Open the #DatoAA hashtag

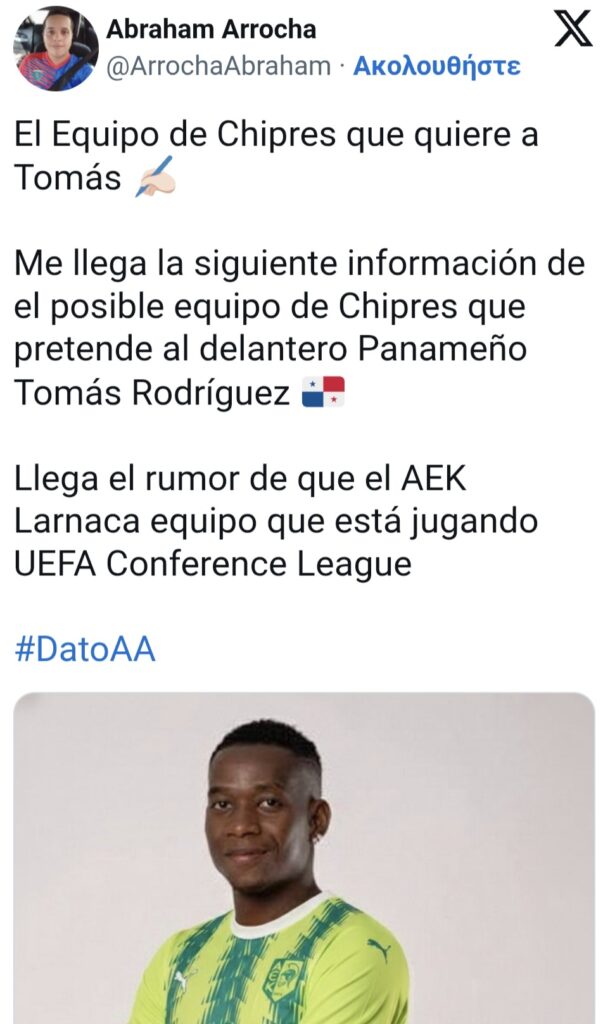85,649
